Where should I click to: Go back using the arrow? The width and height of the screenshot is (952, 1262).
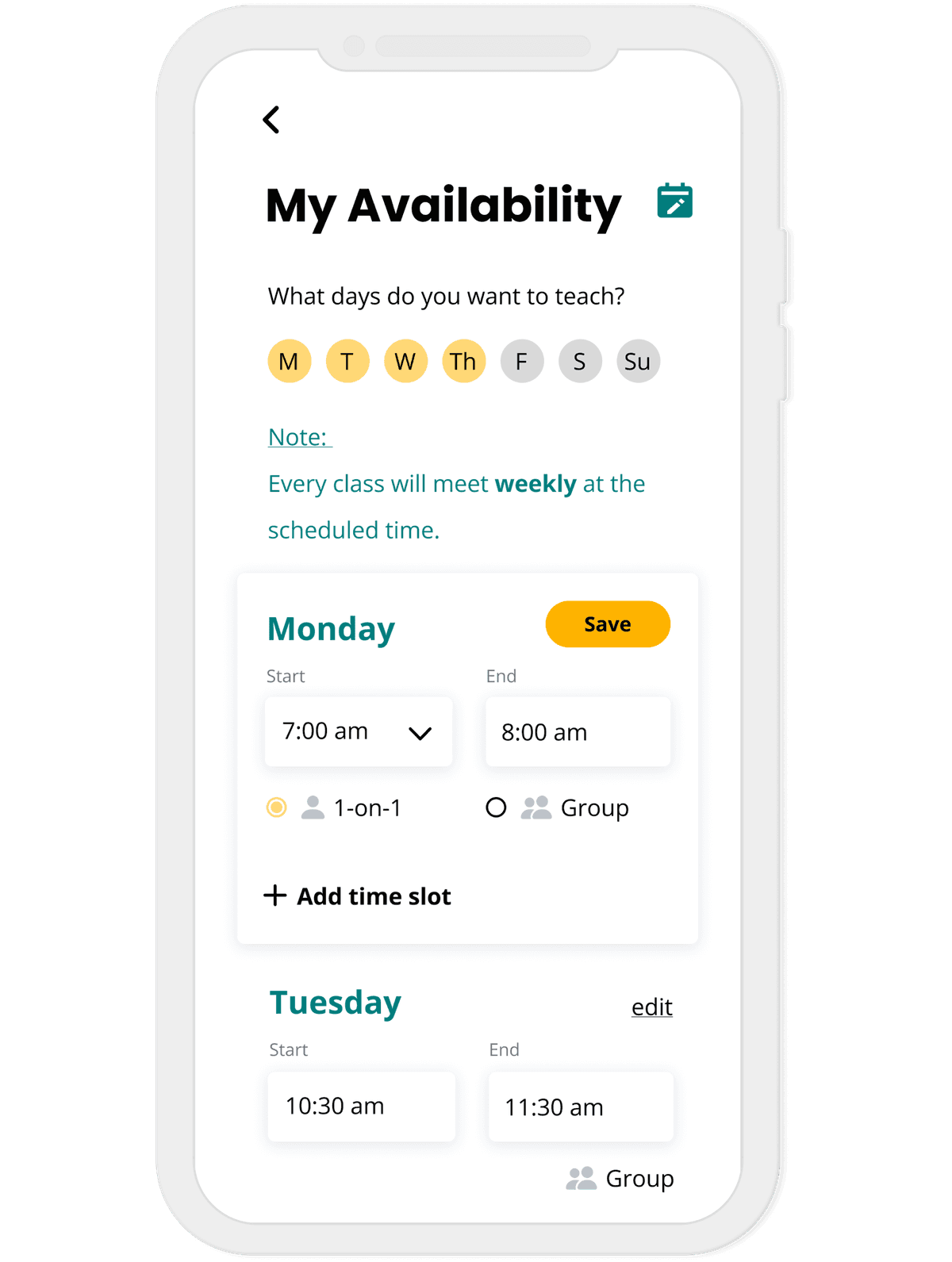pos(271,120)
